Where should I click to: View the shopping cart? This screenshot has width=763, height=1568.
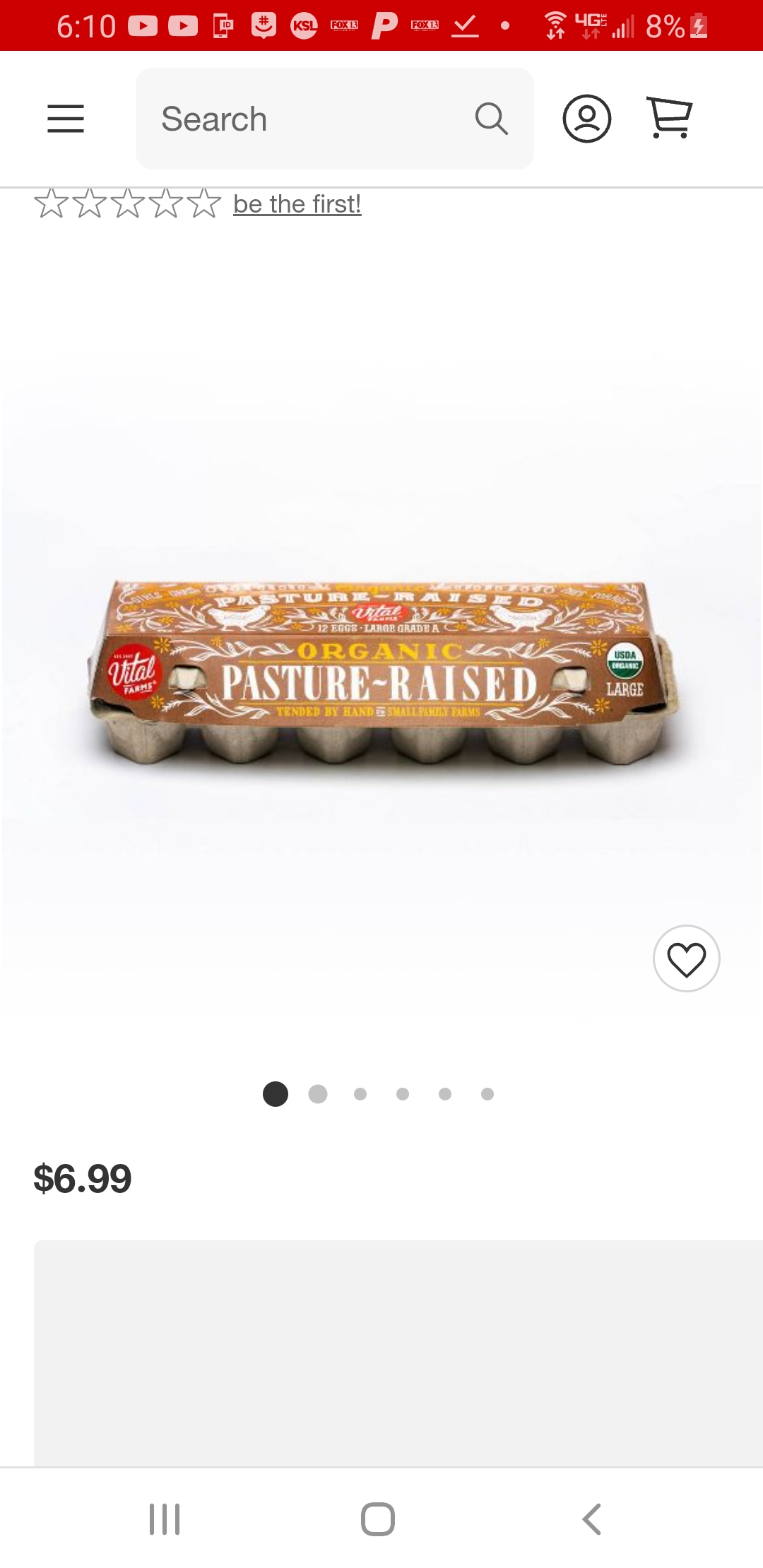pyautogui.click(x=669, y=117)
